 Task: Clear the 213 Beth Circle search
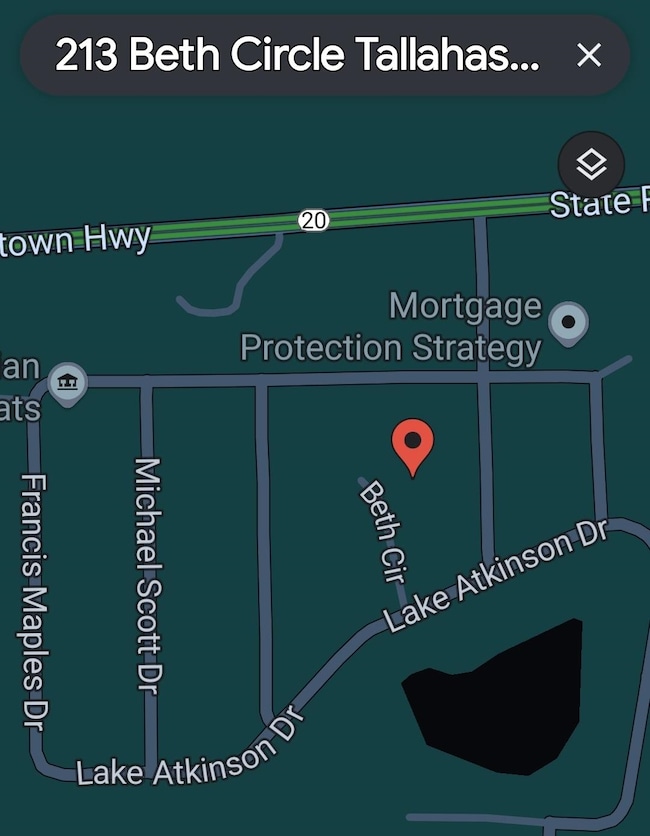[590, 56]
